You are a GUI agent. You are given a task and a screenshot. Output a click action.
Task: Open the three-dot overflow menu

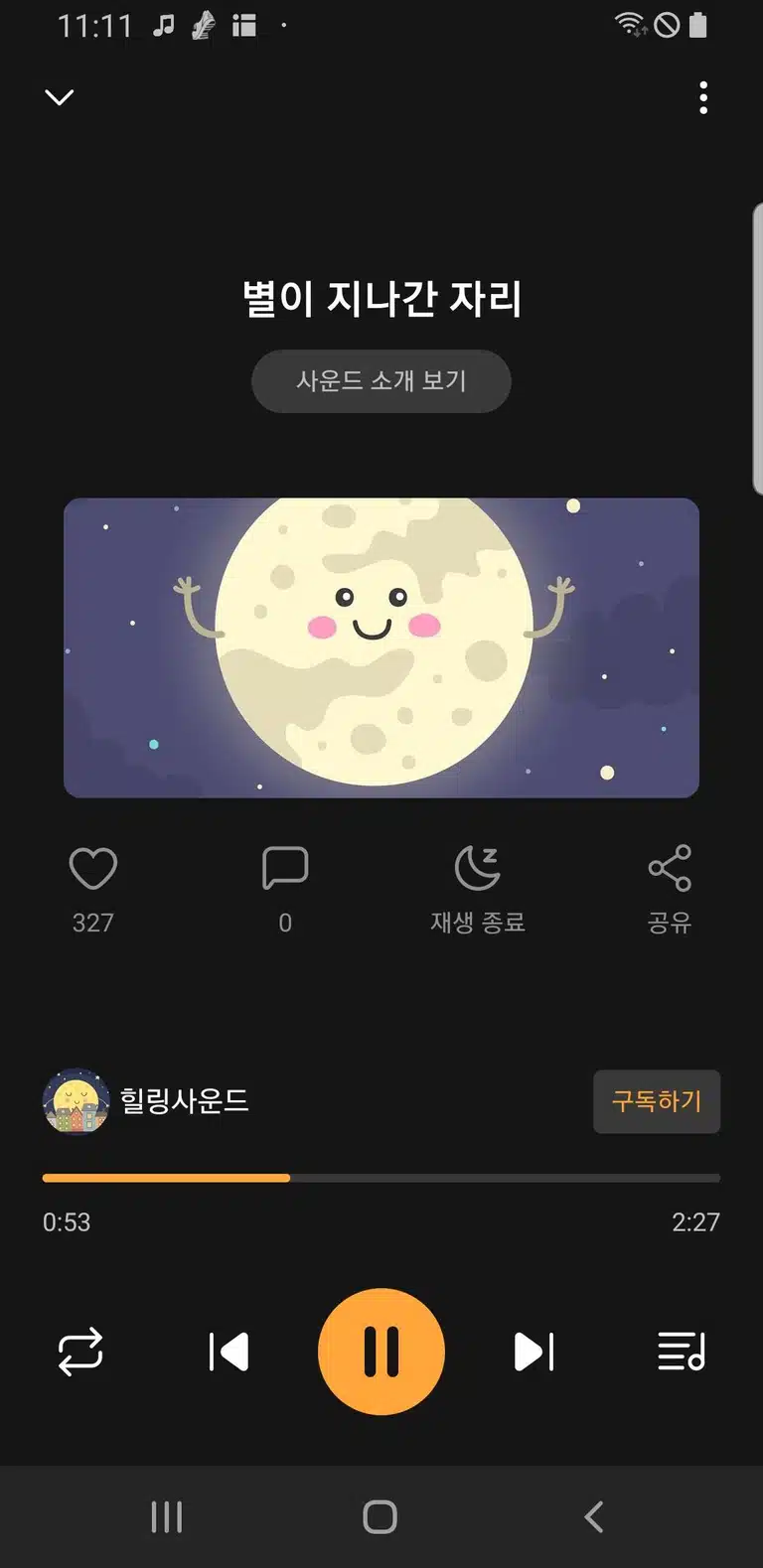coord(703,97)
